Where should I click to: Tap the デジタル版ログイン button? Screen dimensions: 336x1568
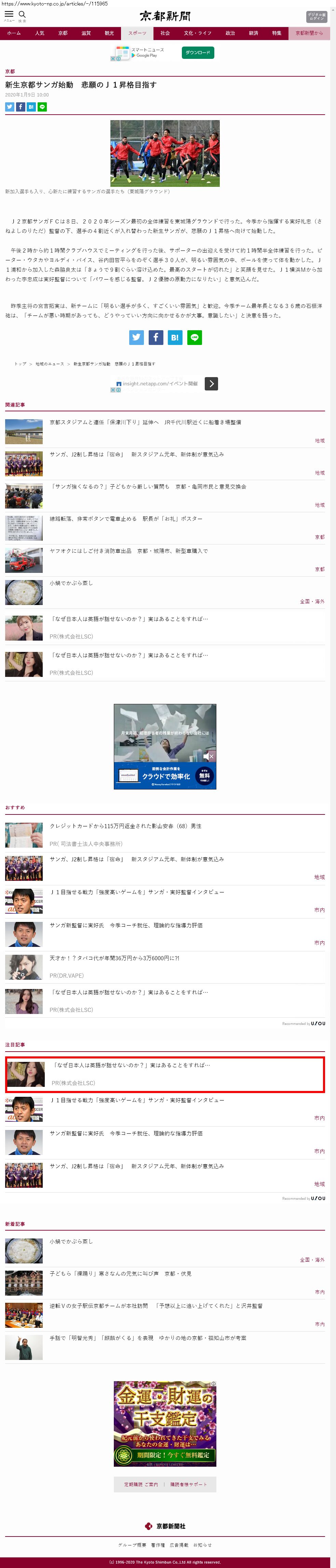coord(316,16)
